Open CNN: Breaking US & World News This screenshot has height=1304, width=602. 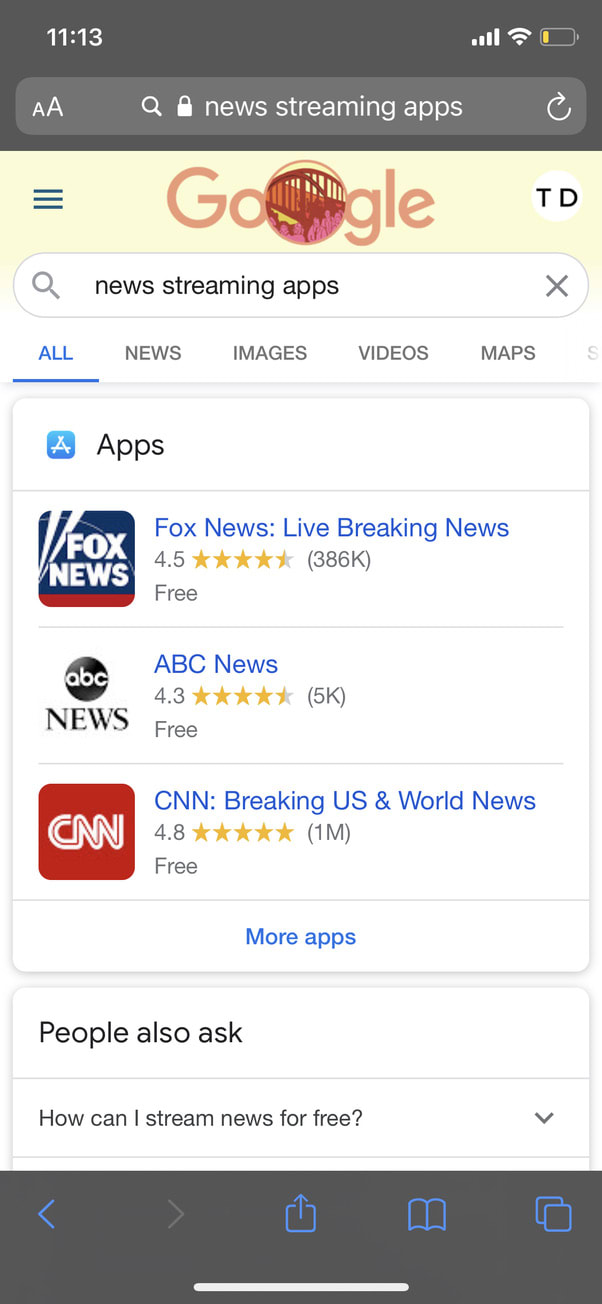click(345, 801)
